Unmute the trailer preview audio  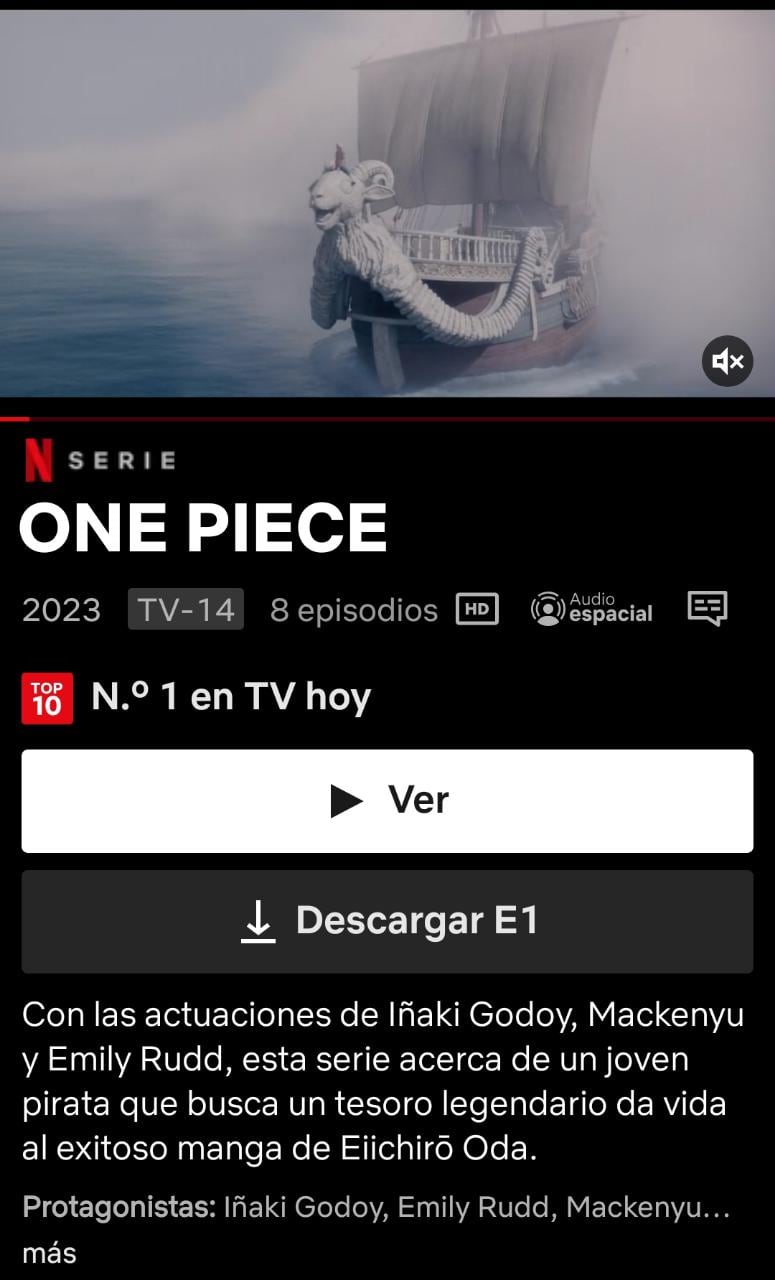727,361
